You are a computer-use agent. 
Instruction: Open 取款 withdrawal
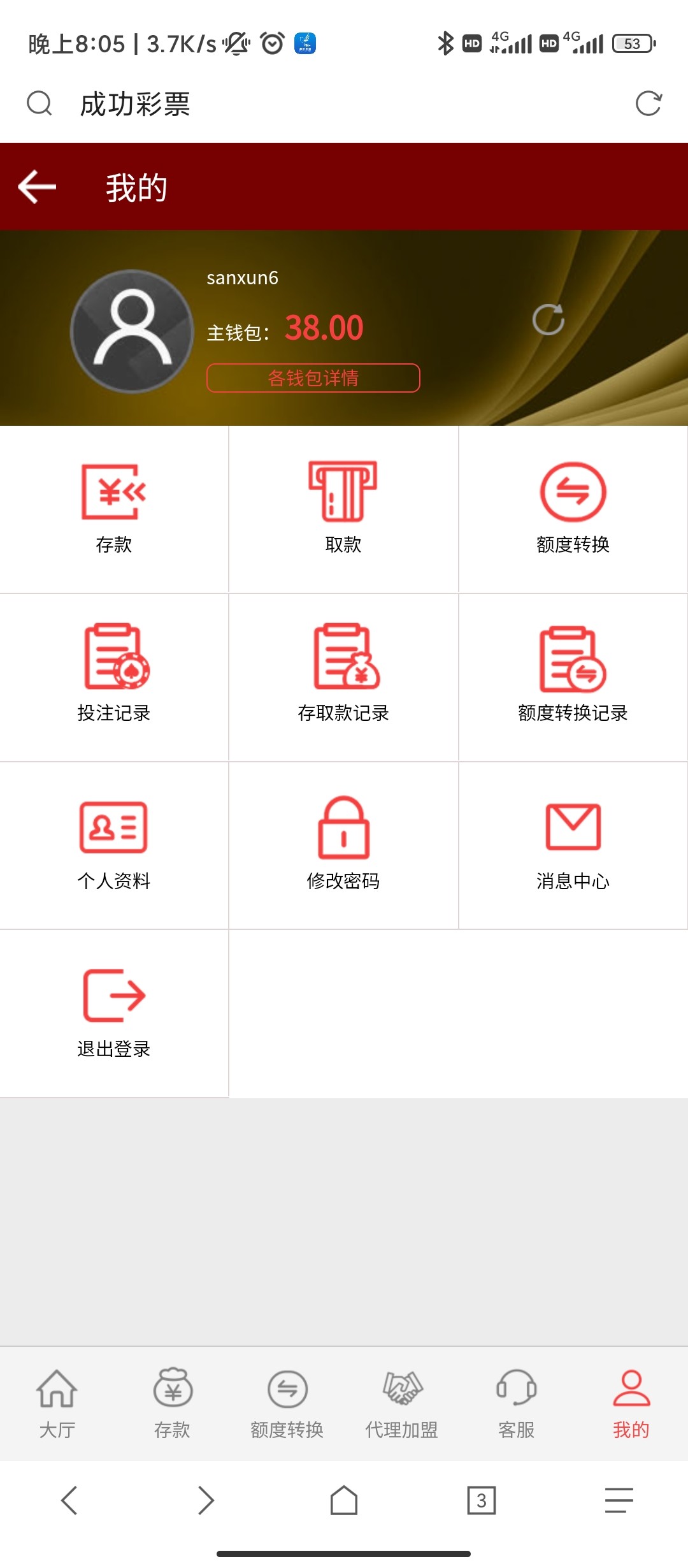coord(343,509)
